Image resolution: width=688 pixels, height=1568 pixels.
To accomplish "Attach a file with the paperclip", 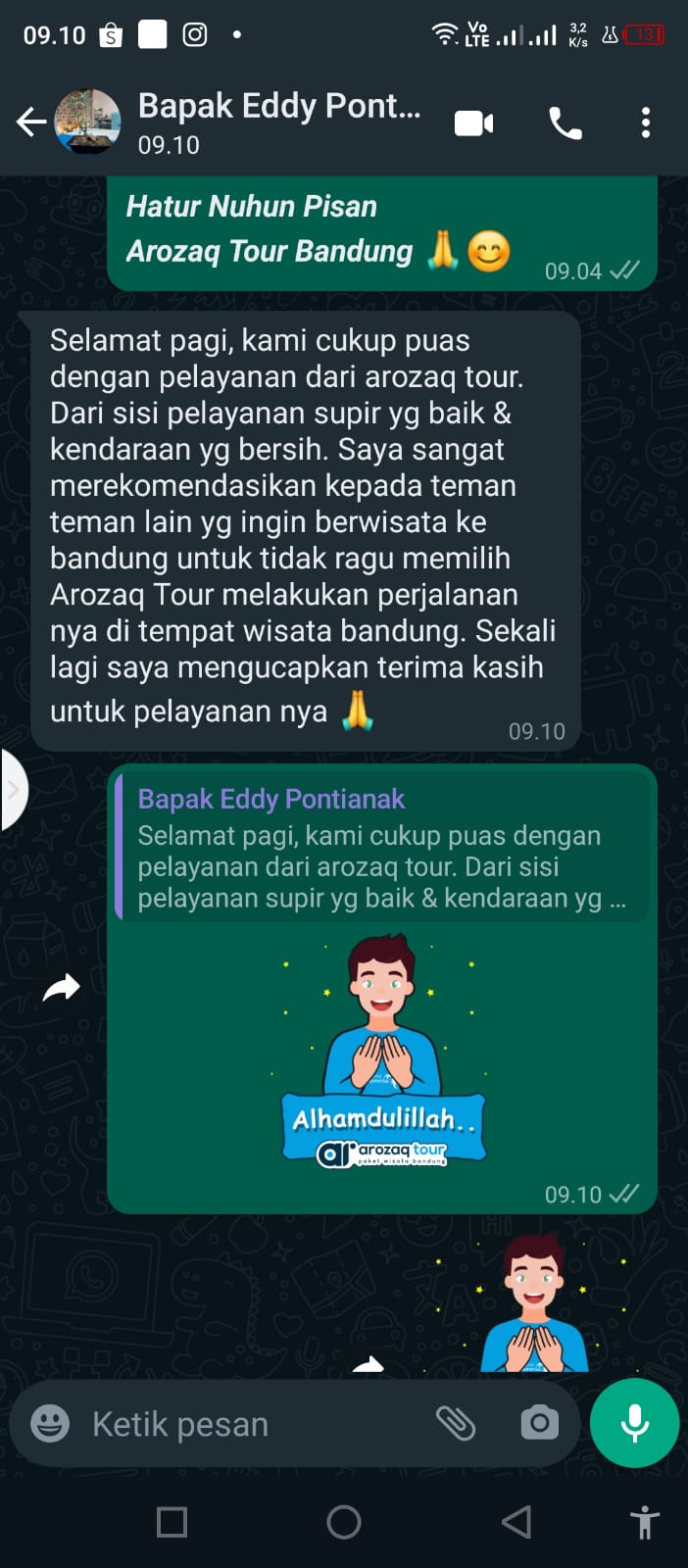I will (x=456, y=1423).
